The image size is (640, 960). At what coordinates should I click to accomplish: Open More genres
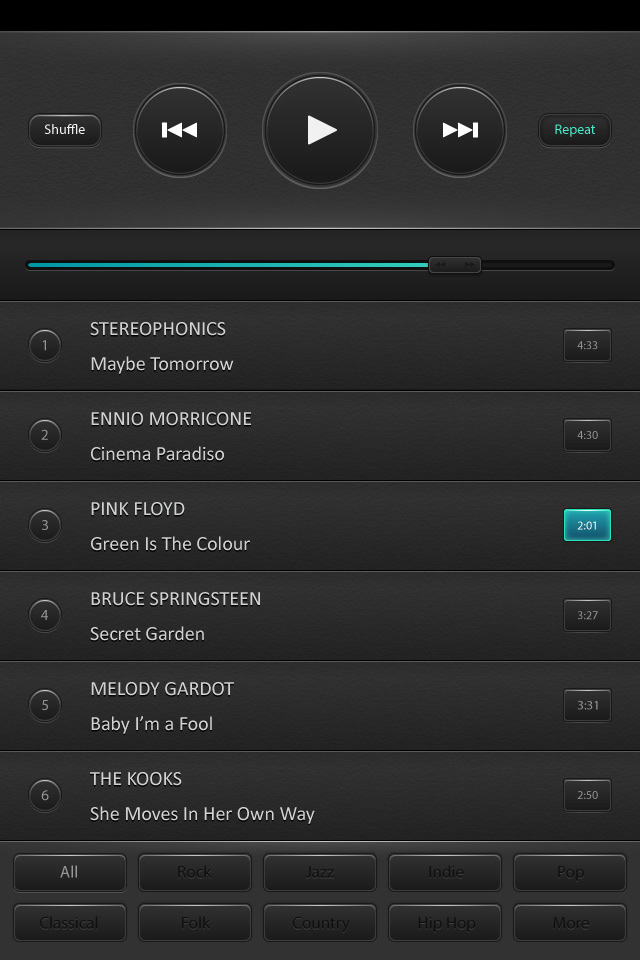[x=570, y=923]
